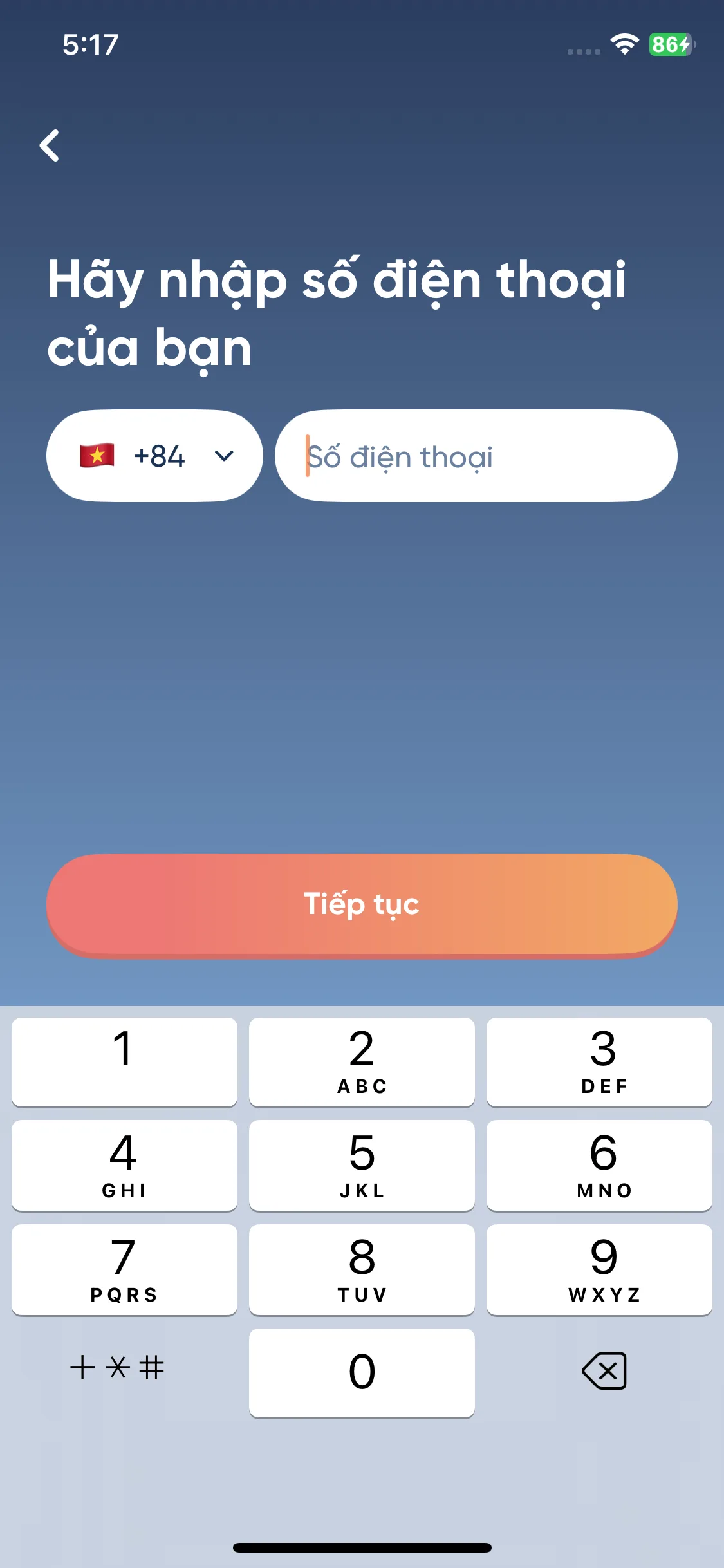
Task: Enter digit 0 on the keypad
Action: tap(362, 1372)
